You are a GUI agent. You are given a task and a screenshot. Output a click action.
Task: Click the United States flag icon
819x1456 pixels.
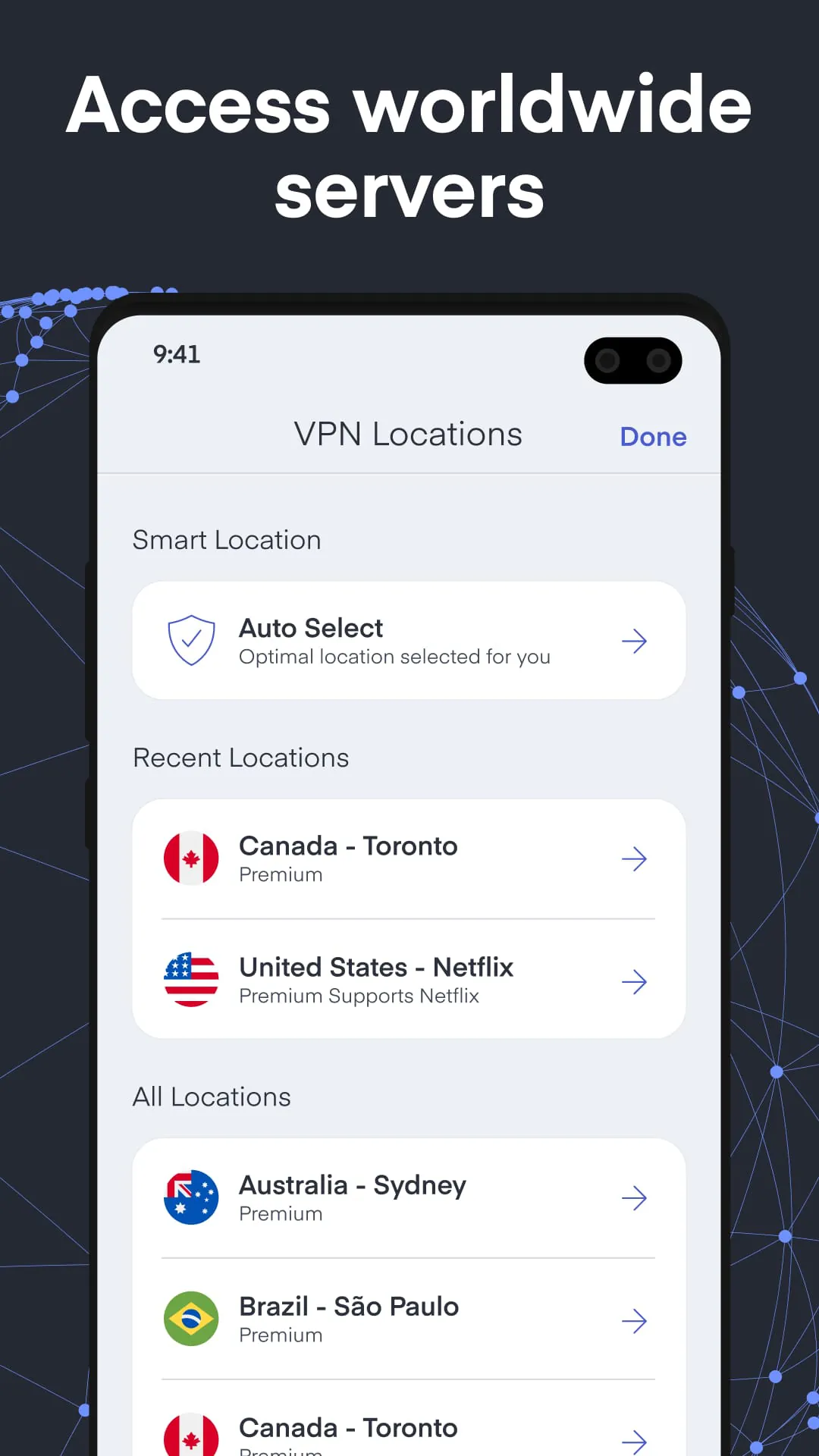[191, 980]
